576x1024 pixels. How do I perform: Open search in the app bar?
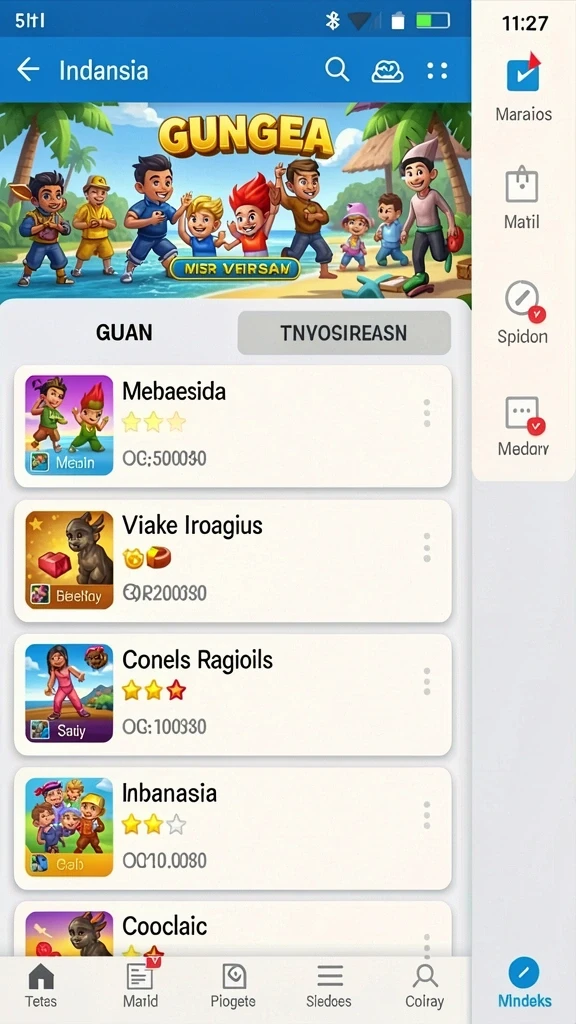[x=337, y=69]
